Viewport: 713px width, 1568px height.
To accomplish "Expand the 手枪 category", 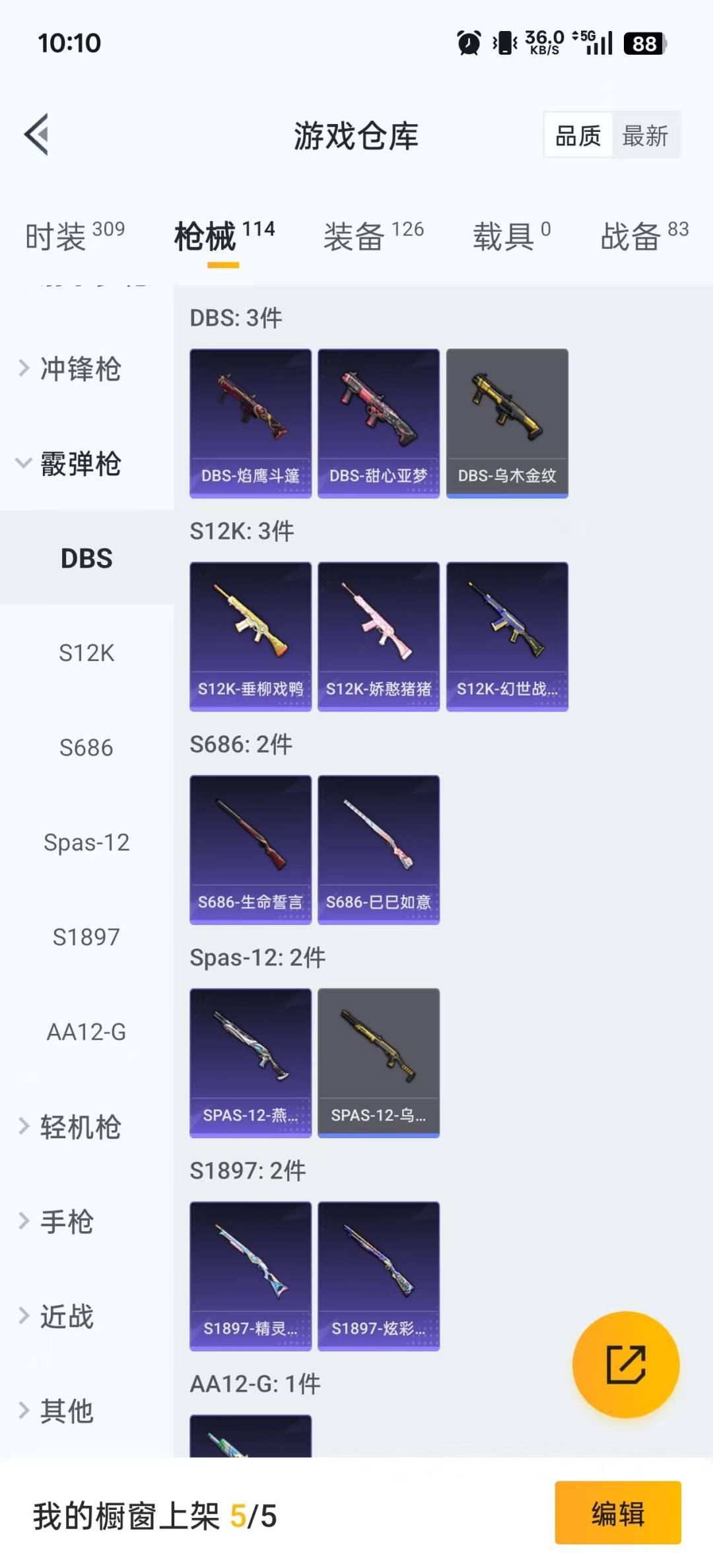I will pos(66,1221).
